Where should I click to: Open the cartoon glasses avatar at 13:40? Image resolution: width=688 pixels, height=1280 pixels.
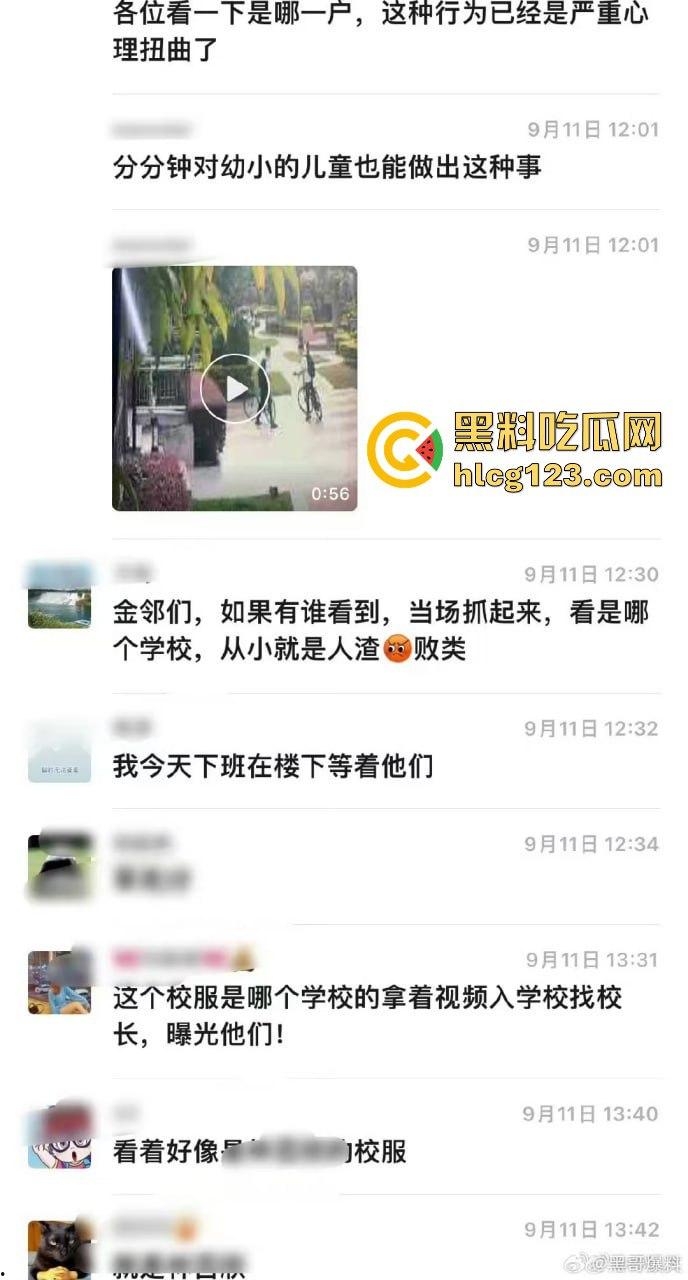pyautogui.click(x=59, y=1136)
